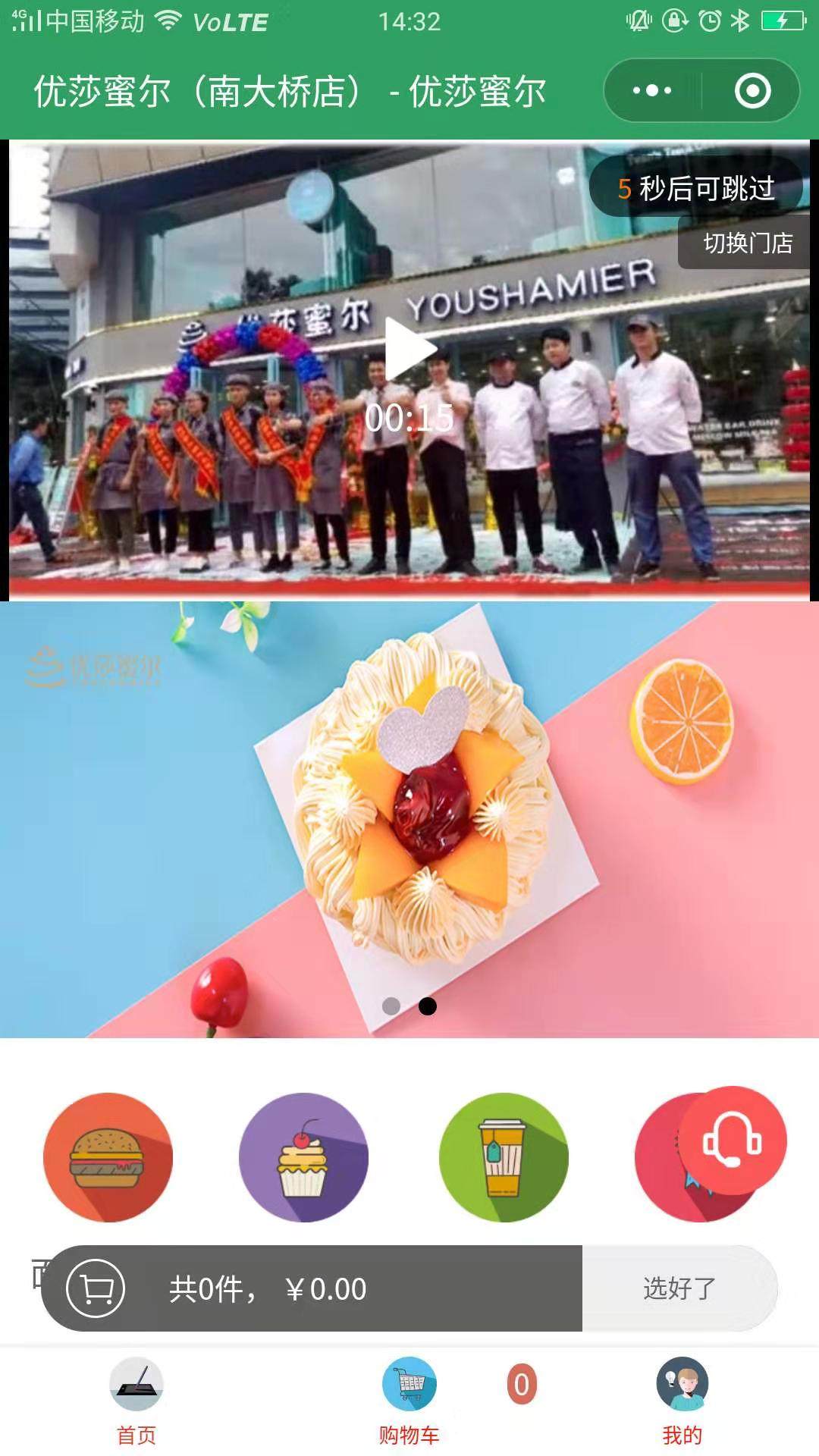
Task: Open the cart icon in order bar
Action: coord(96,1288)
